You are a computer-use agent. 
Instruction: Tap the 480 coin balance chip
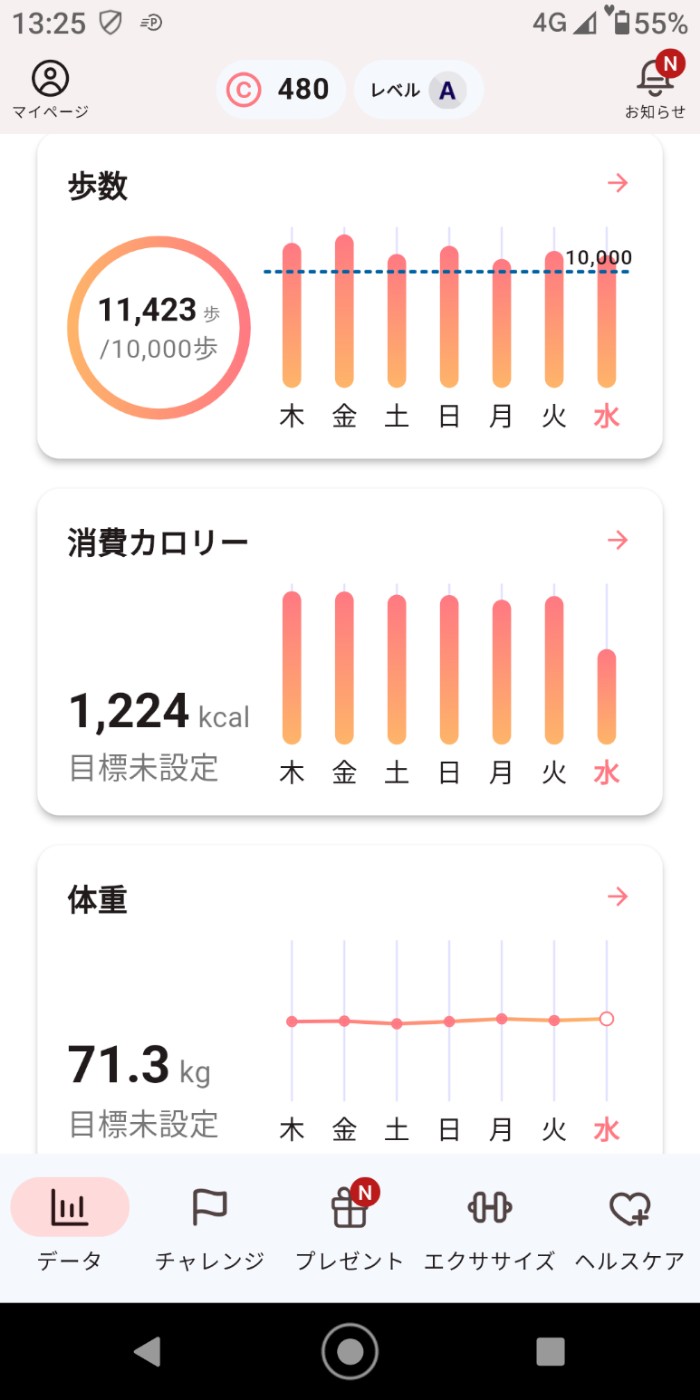[281, 90]
